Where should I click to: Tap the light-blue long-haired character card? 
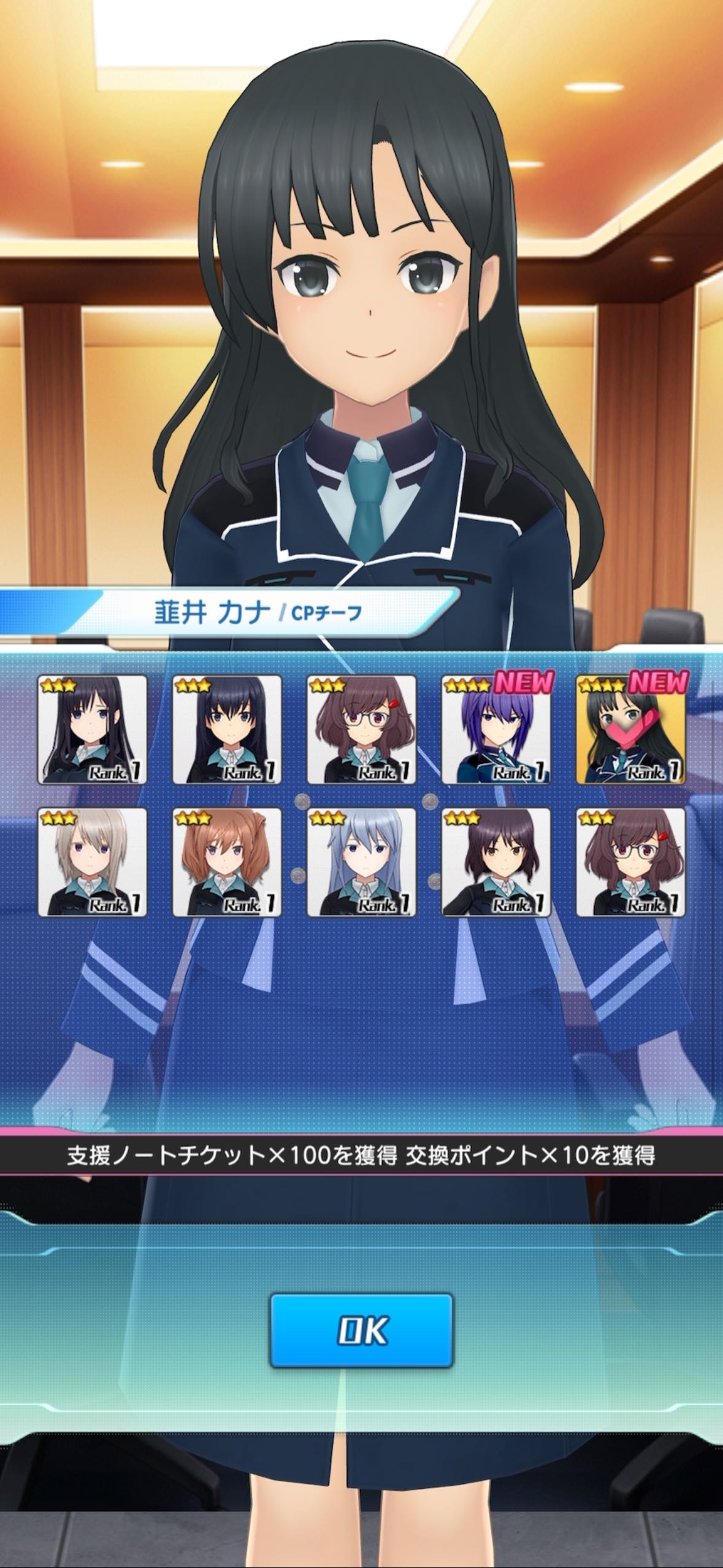click(362, 862)
